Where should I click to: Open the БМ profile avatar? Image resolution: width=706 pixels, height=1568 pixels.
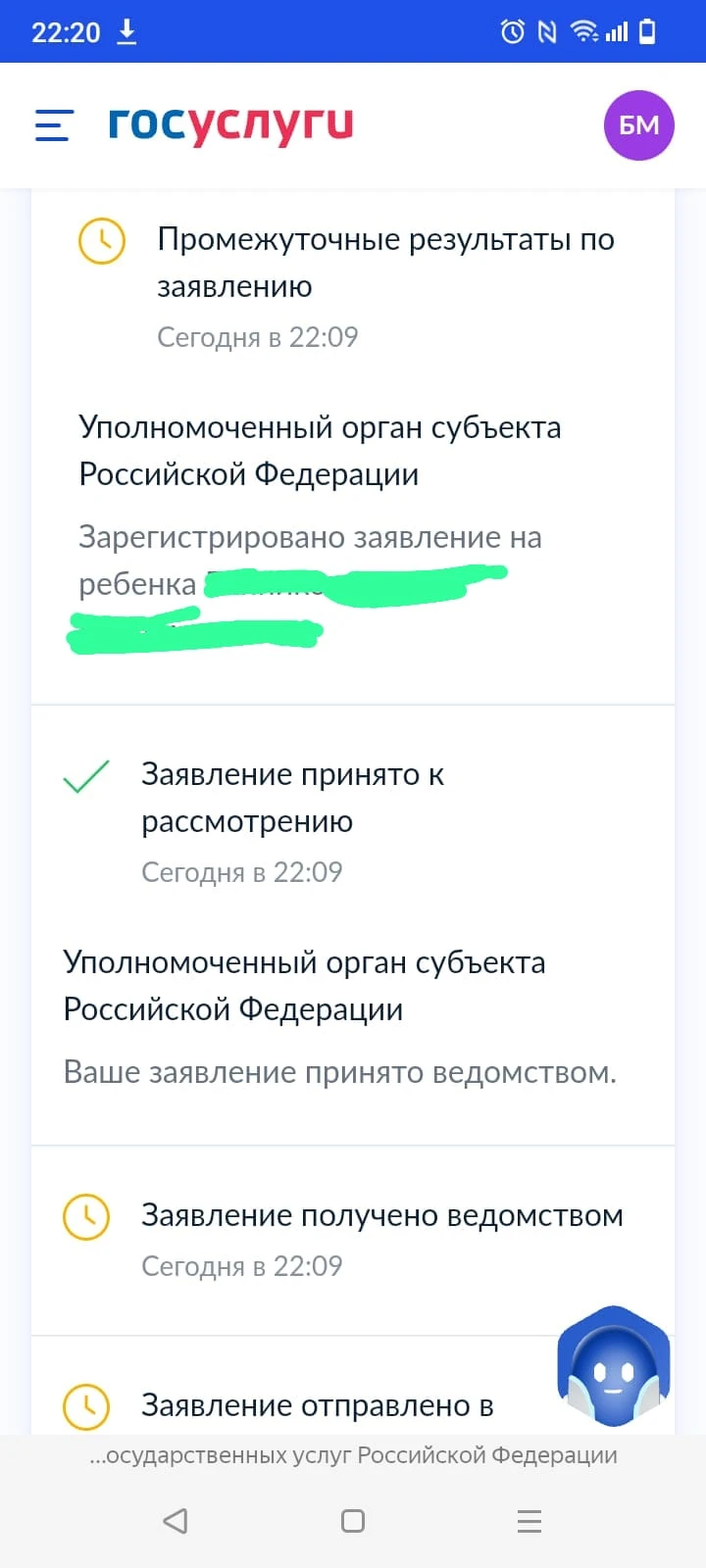(x=638, y=125)
